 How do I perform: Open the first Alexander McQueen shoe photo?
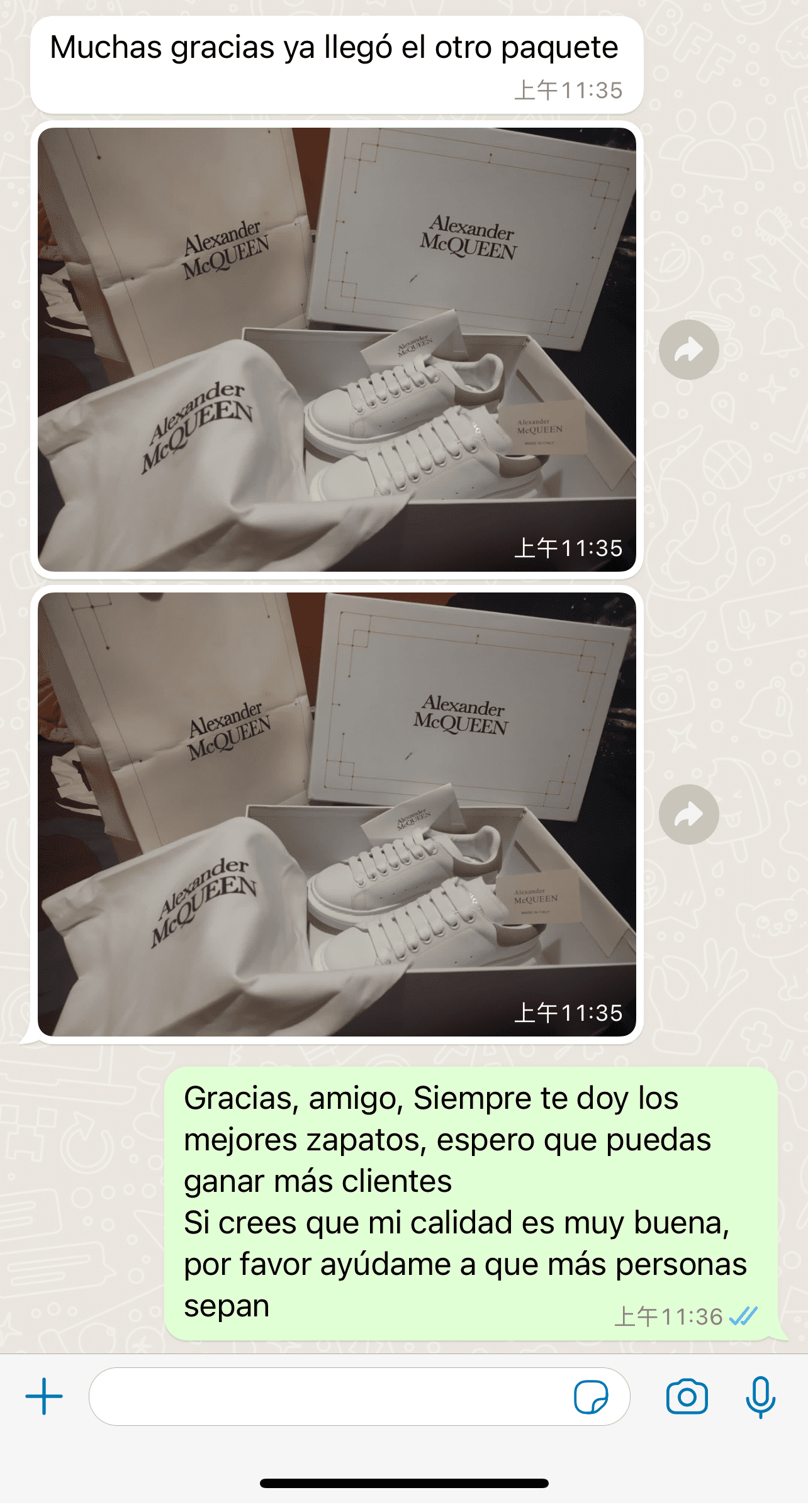point(337,349)
